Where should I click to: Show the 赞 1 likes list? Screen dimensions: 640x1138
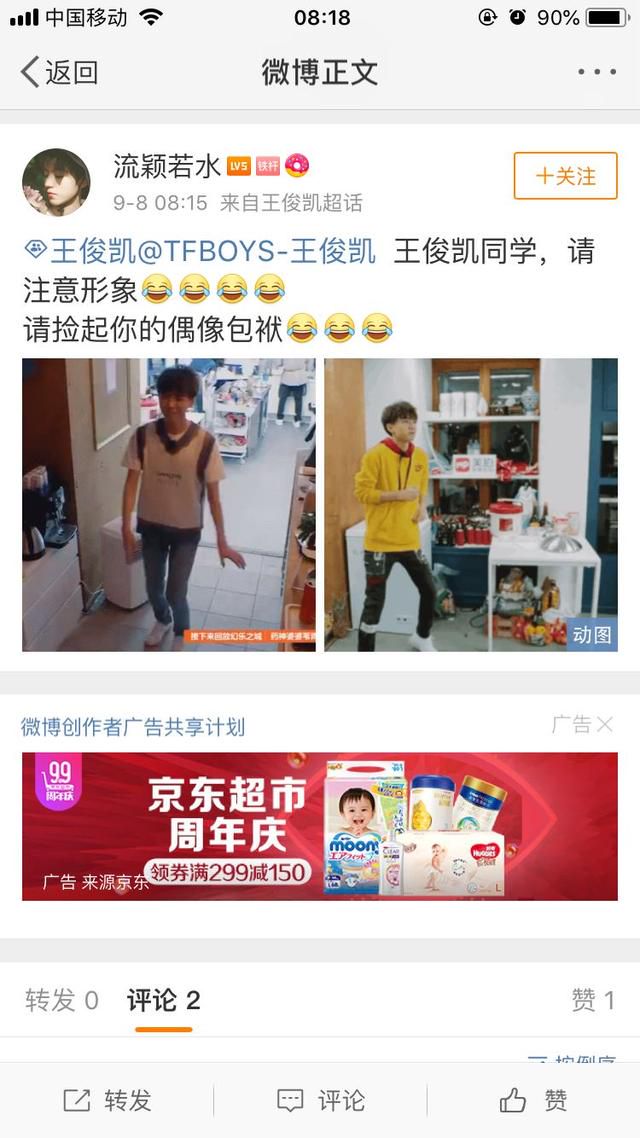[592, 1000]
